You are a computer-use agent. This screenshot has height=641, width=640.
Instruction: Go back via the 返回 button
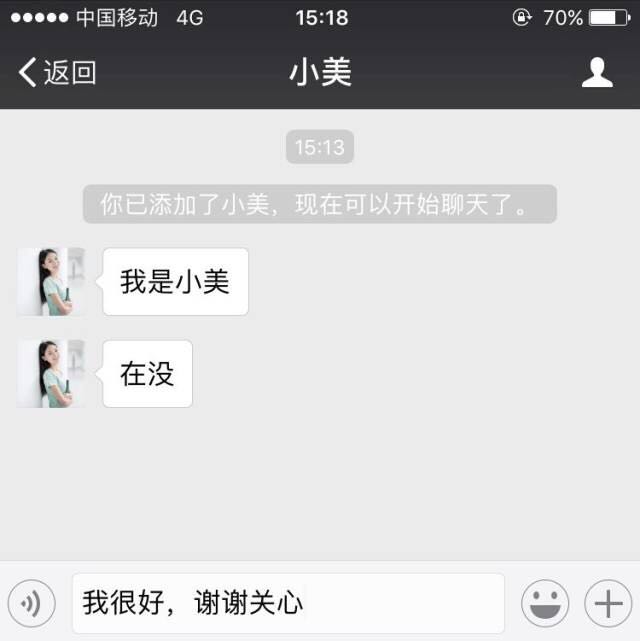coord(58,72)
